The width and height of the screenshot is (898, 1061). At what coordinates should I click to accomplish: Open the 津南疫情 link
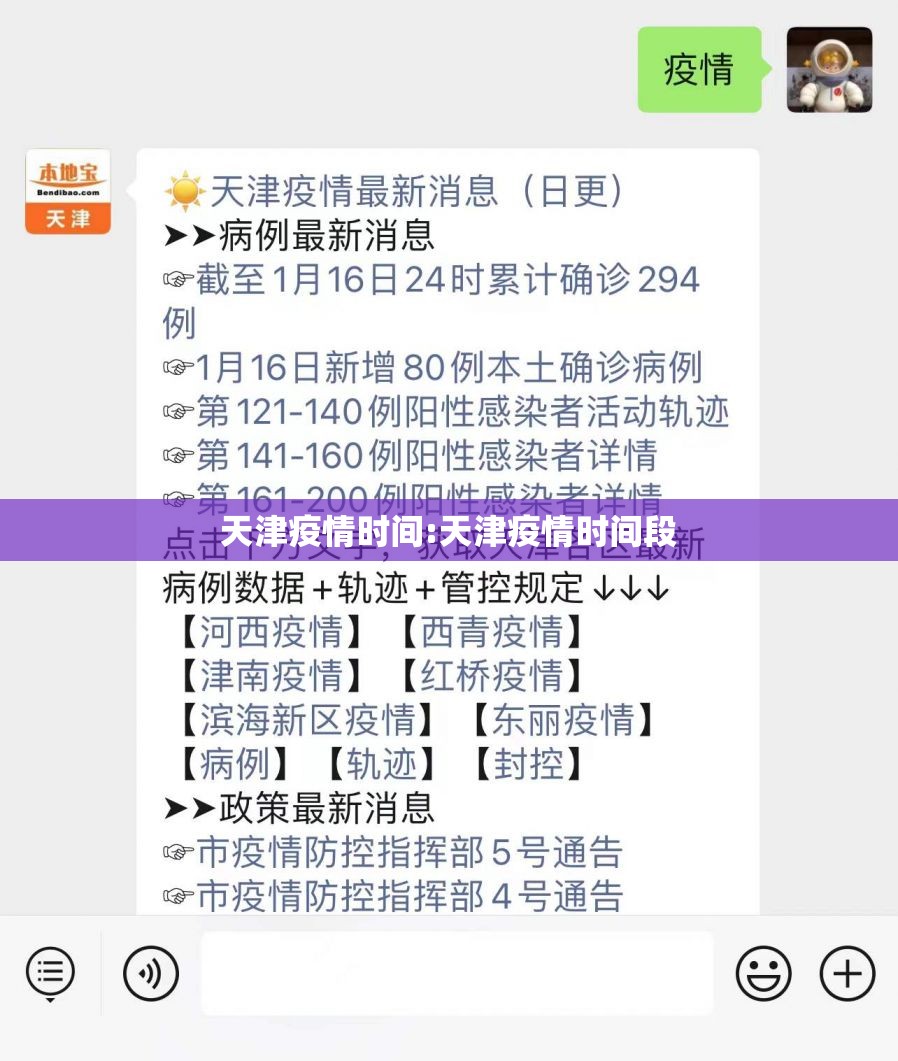271,675
